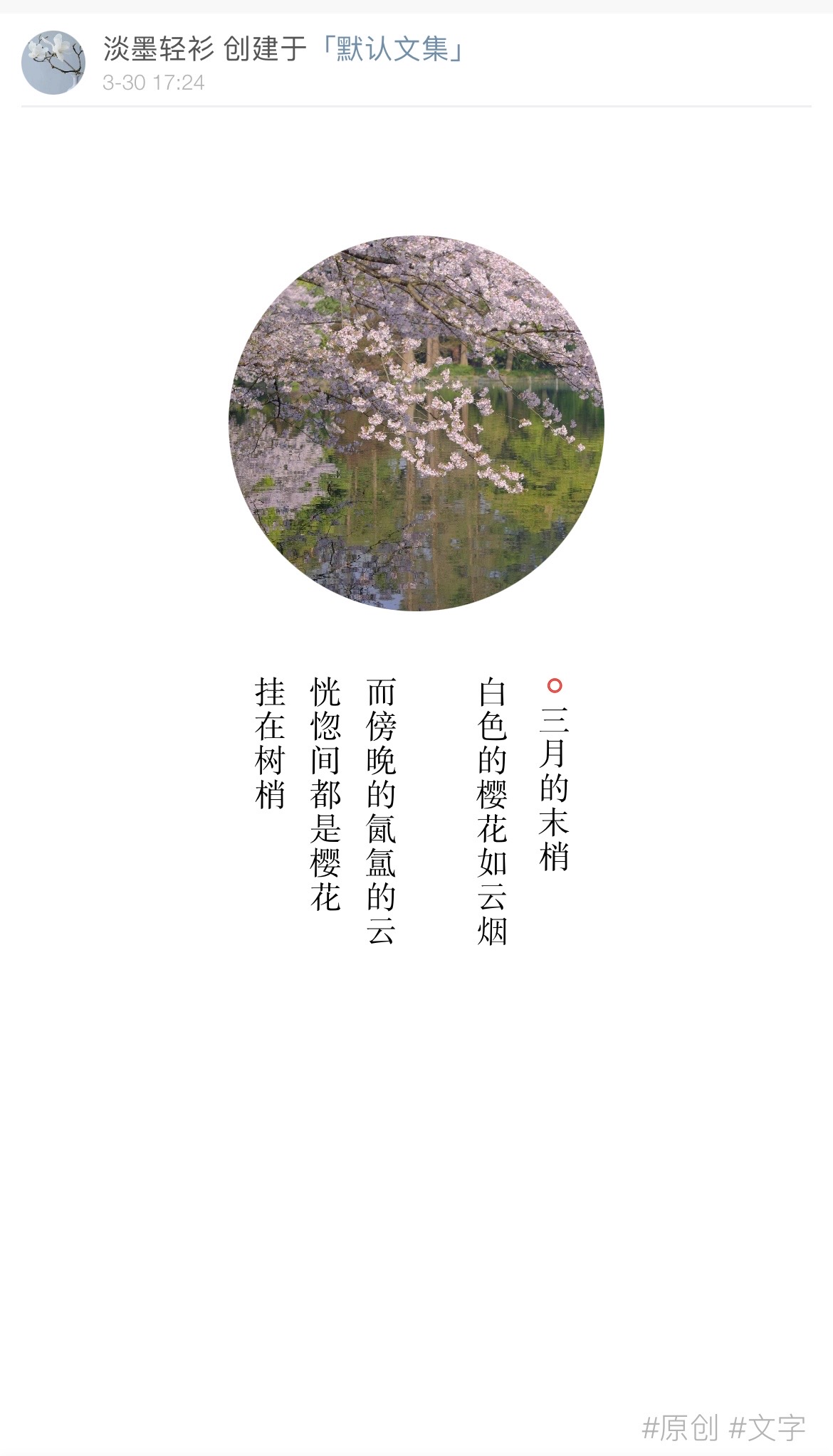Open the #原创 tag
The height and width of the screenshot is (1456, 833).
click(680, 1428)
